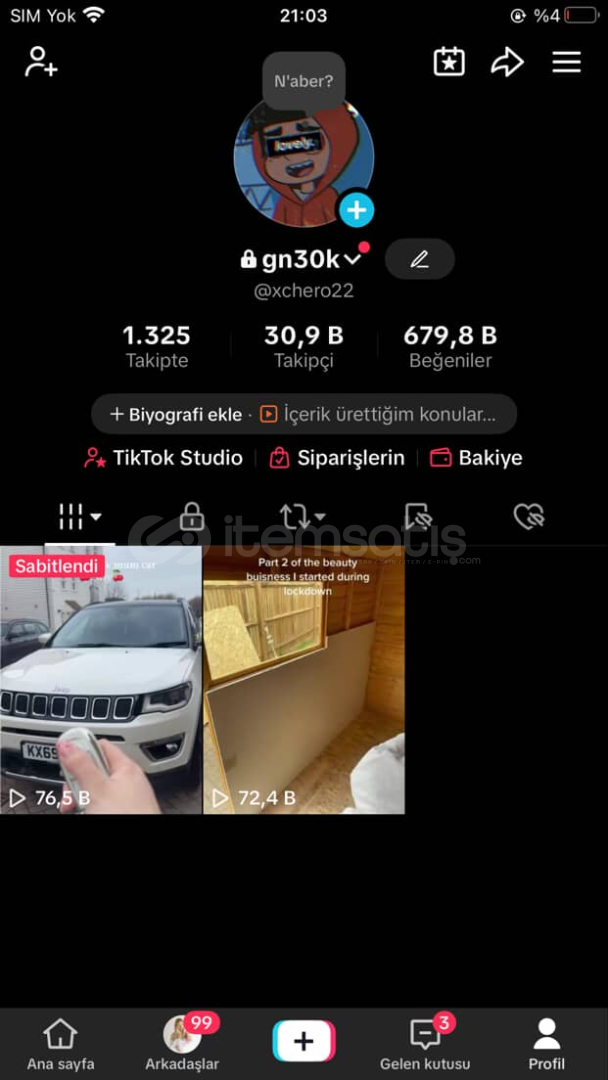608x1080 pixels.
Task: Open the hamburger menu
Action: (566, 62)
